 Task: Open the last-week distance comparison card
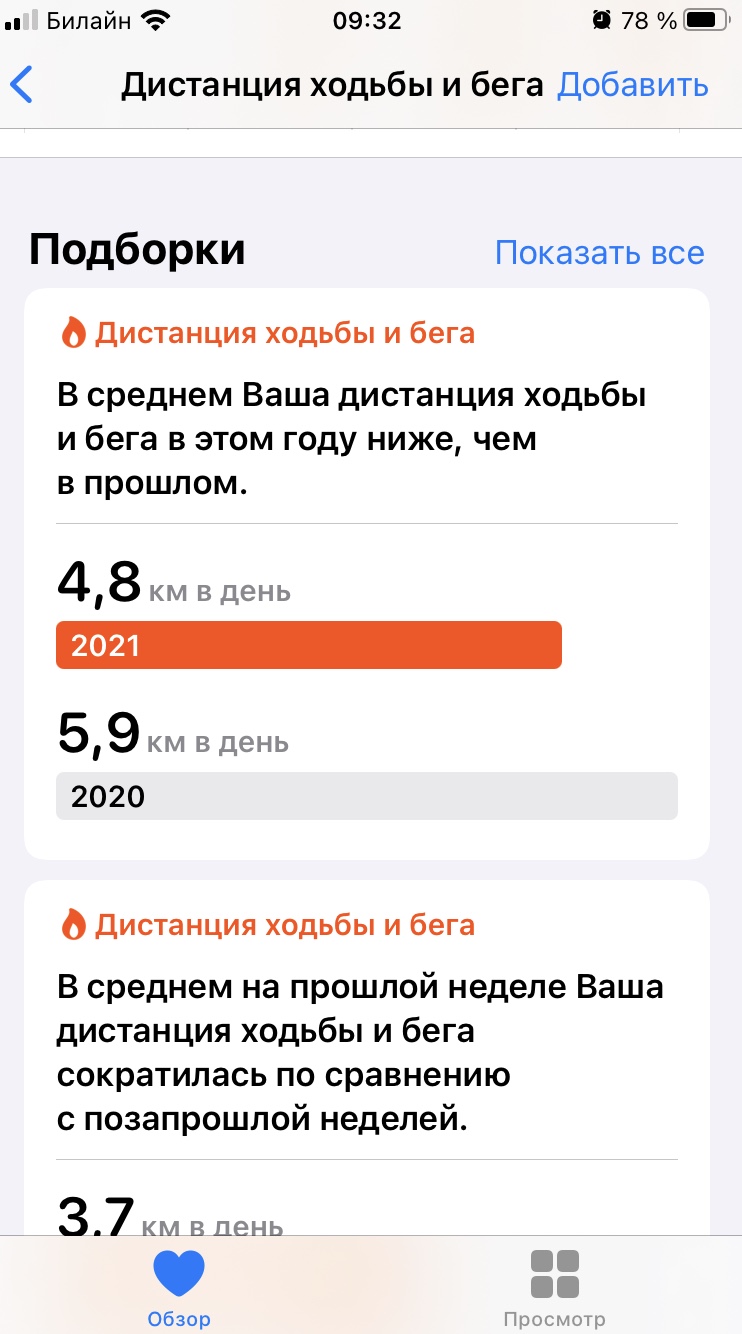[367, 1058]
